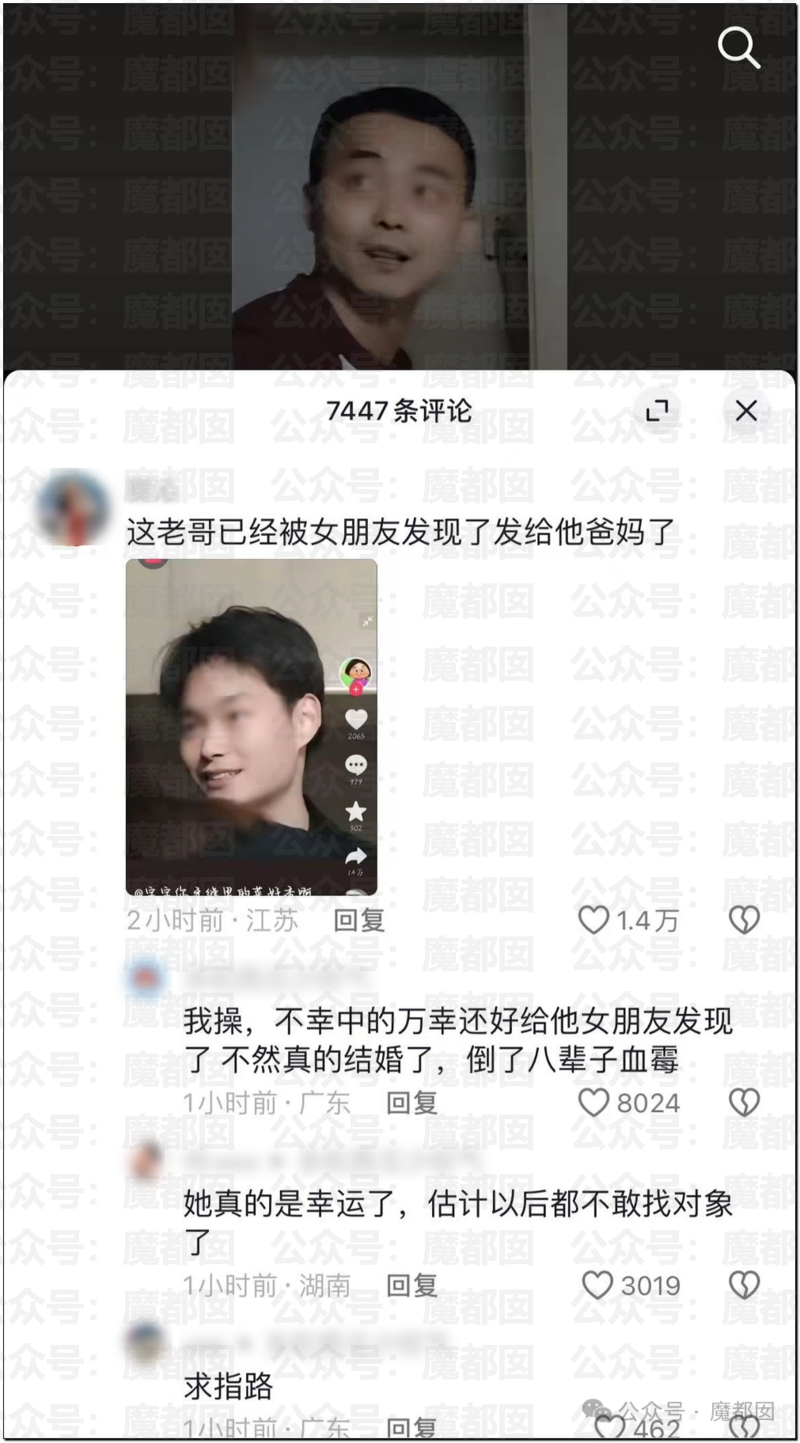The image size is (800, 1443).
Task: Open the image attached to the first comment
Action: pyautogui.click(x=251, y=727)
